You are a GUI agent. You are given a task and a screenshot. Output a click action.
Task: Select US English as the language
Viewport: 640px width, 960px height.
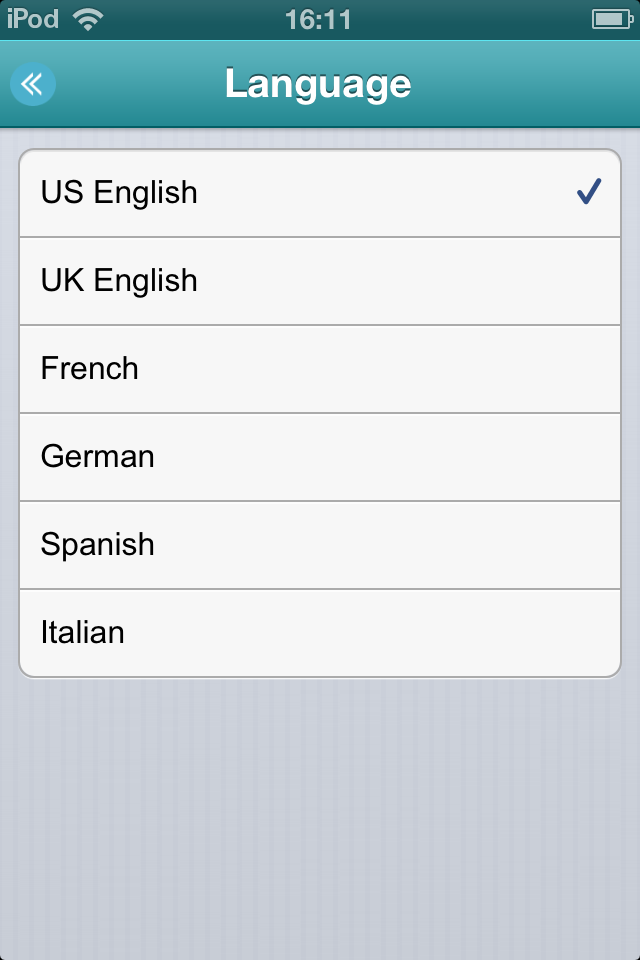click(320, 193)
